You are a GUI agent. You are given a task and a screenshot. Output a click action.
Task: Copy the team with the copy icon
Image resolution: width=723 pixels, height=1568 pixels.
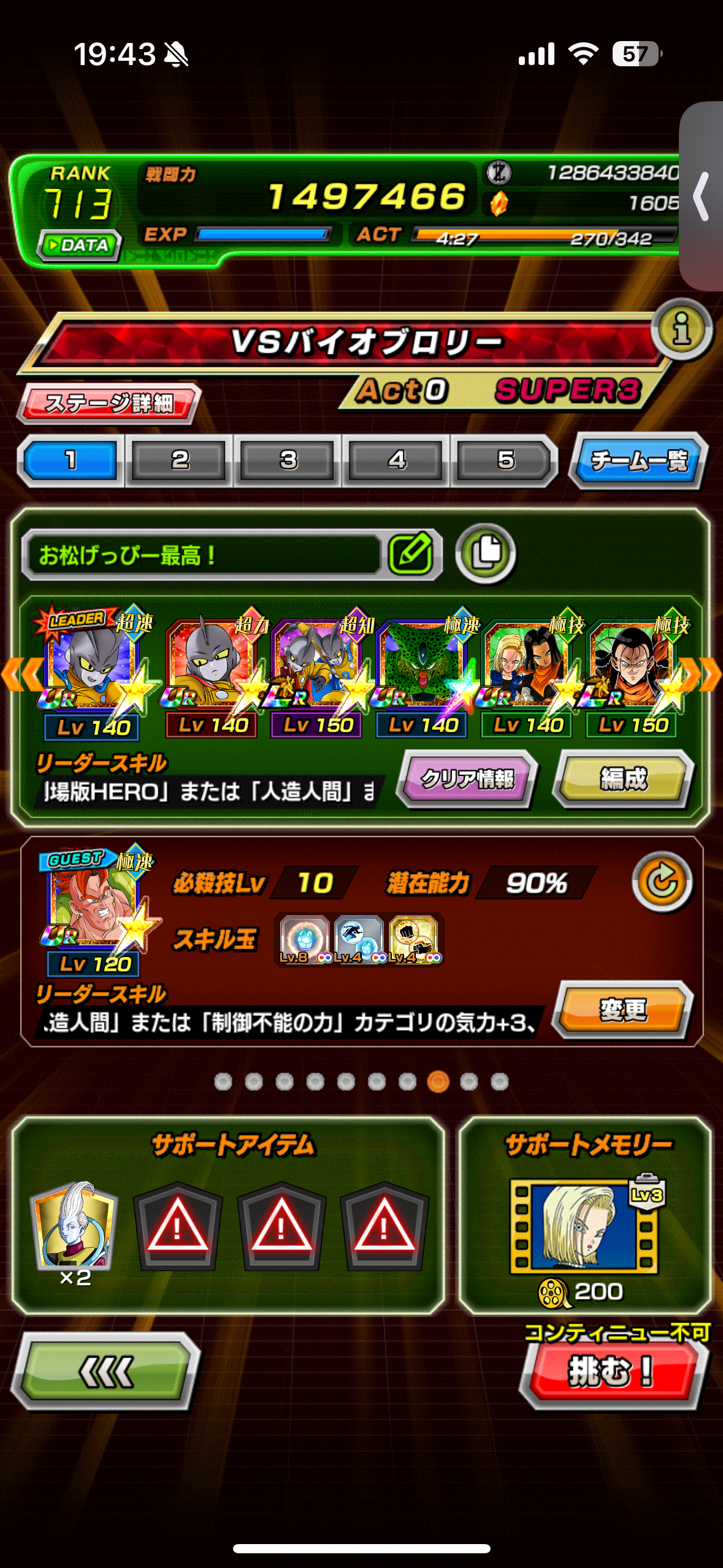coord(486,553)
